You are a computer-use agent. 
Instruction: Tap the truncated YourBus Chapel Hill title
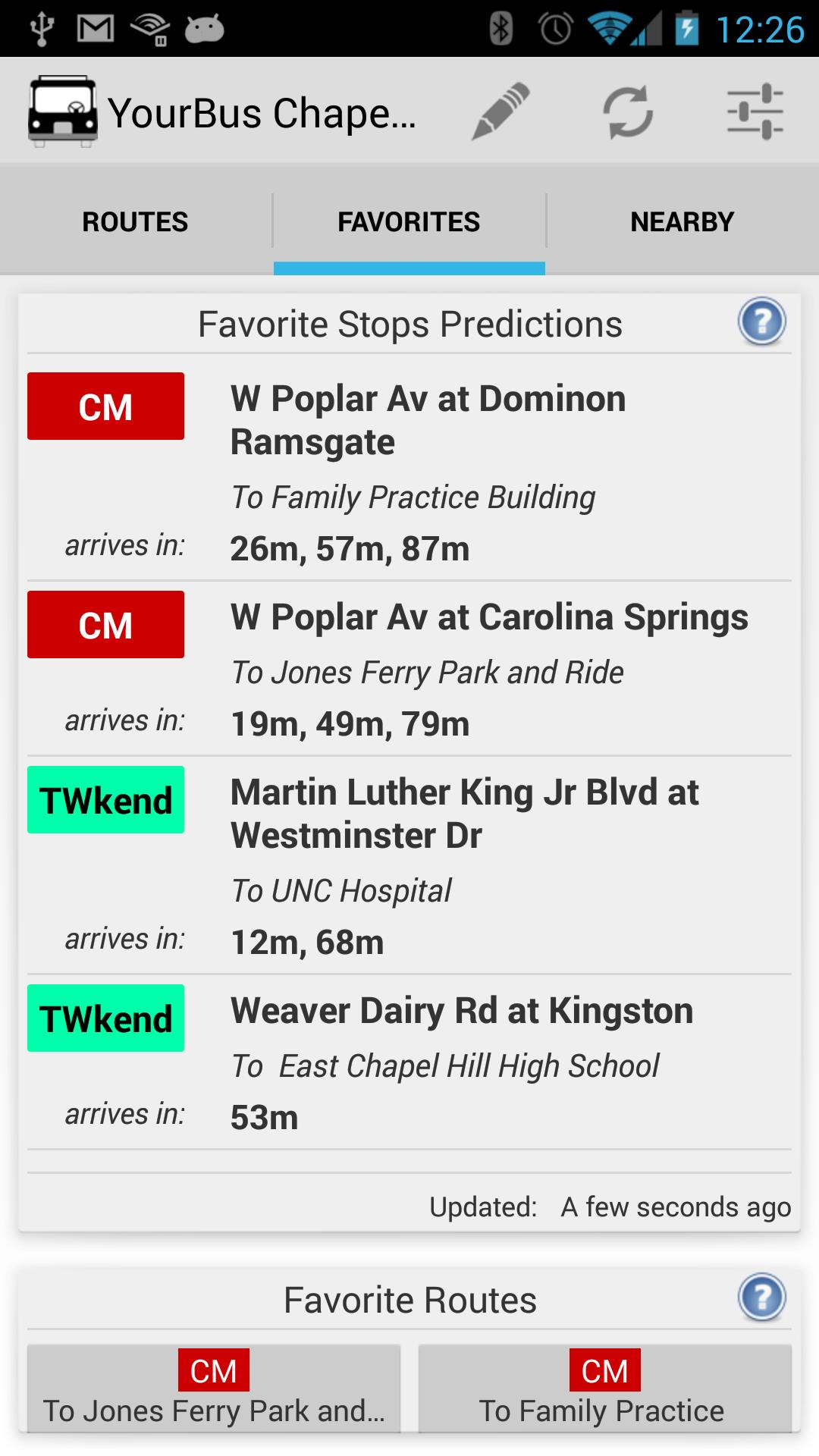265,110
